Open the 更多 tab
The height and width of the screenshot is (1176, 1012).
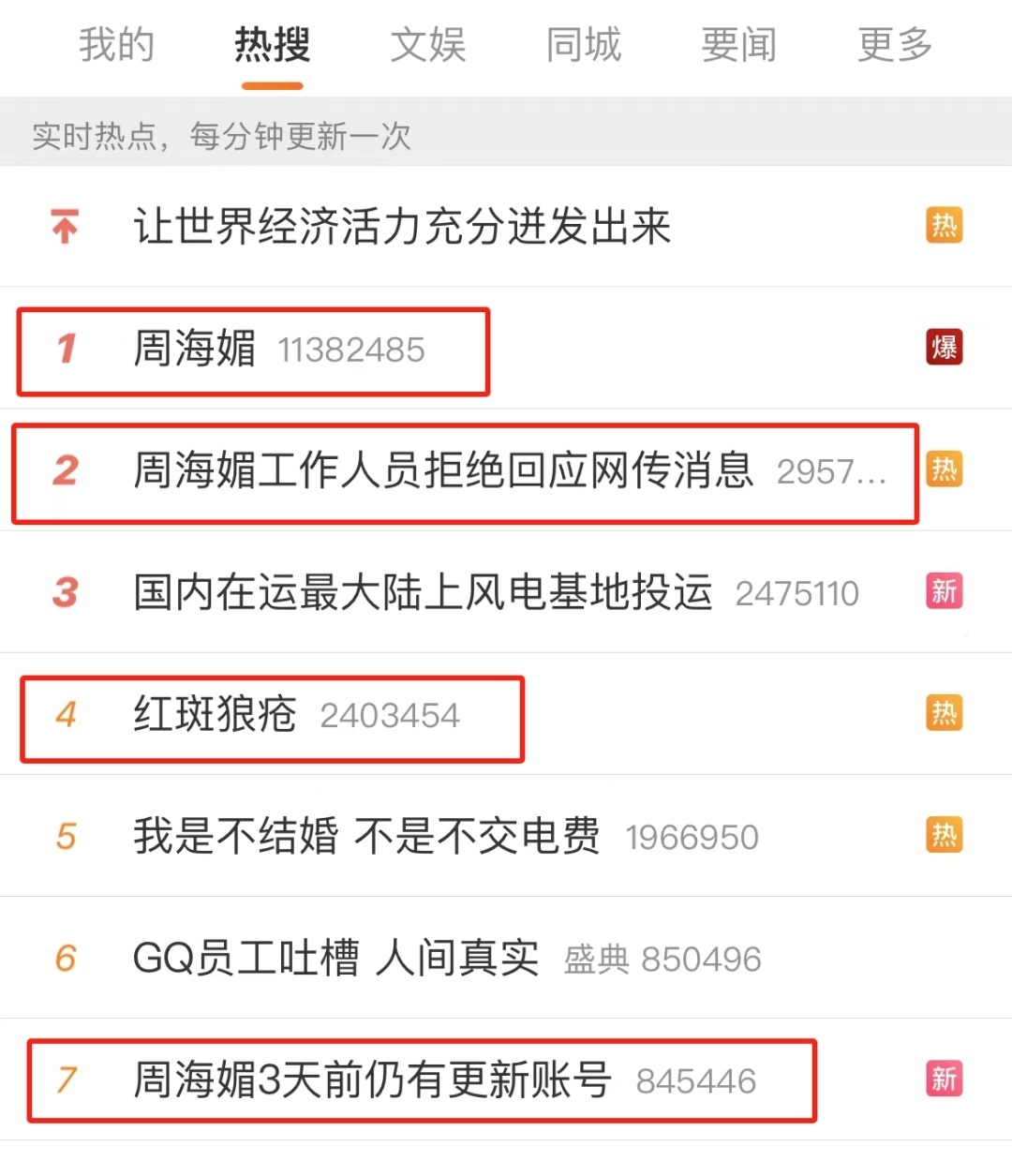pos(894,44)
